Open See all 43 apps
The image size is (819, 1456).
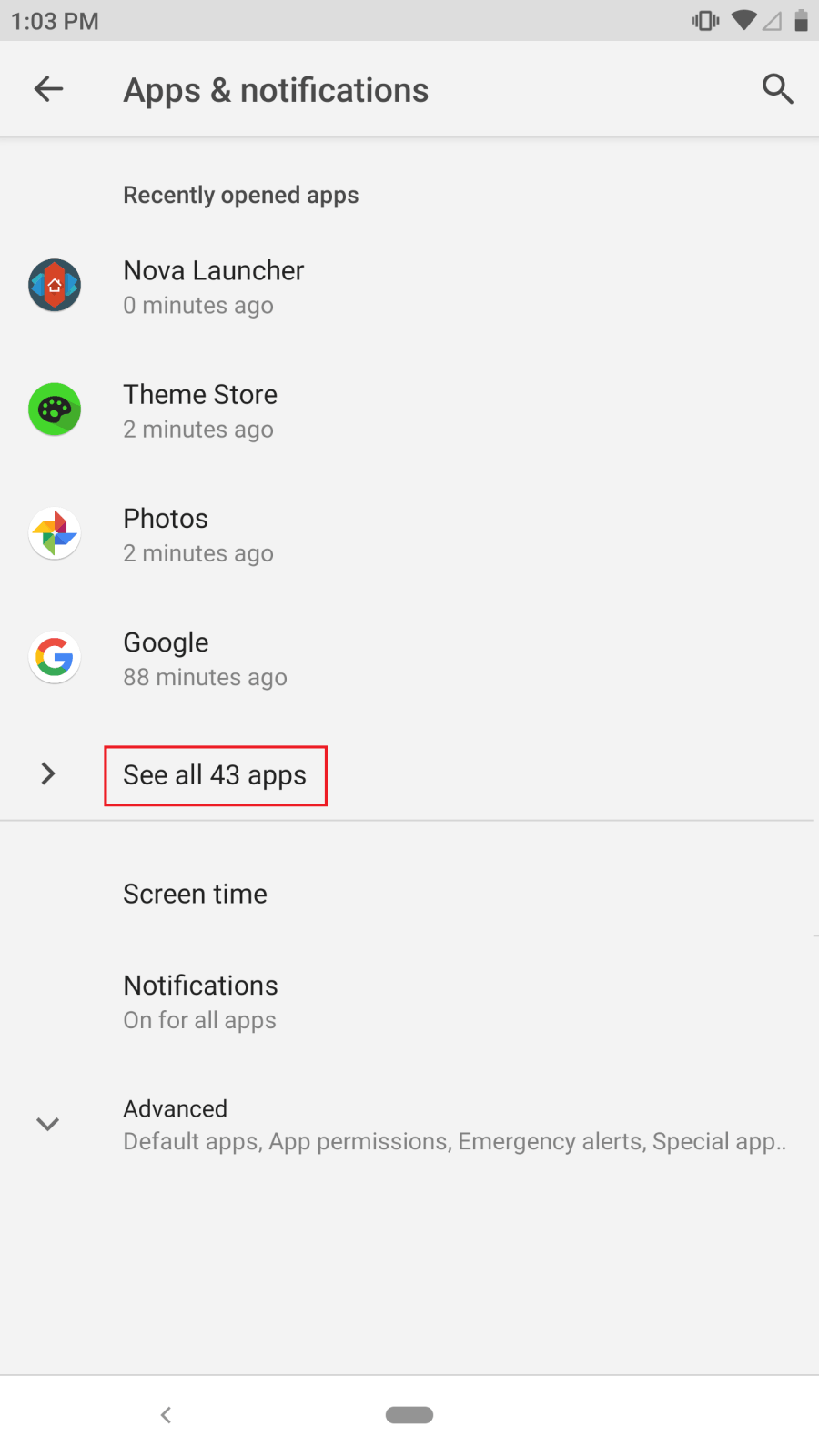[215, 775]
